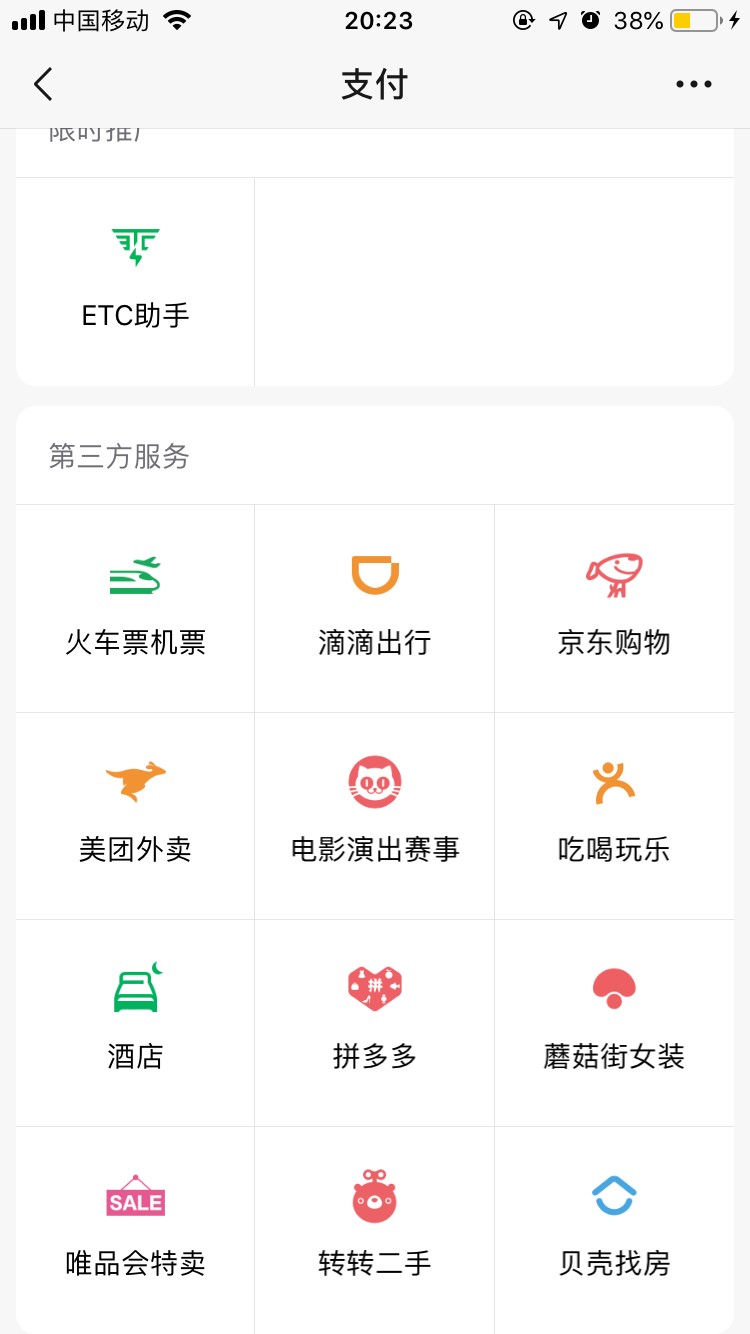
Task: Open 火车票机票 booking
Action: coord(135,607)
